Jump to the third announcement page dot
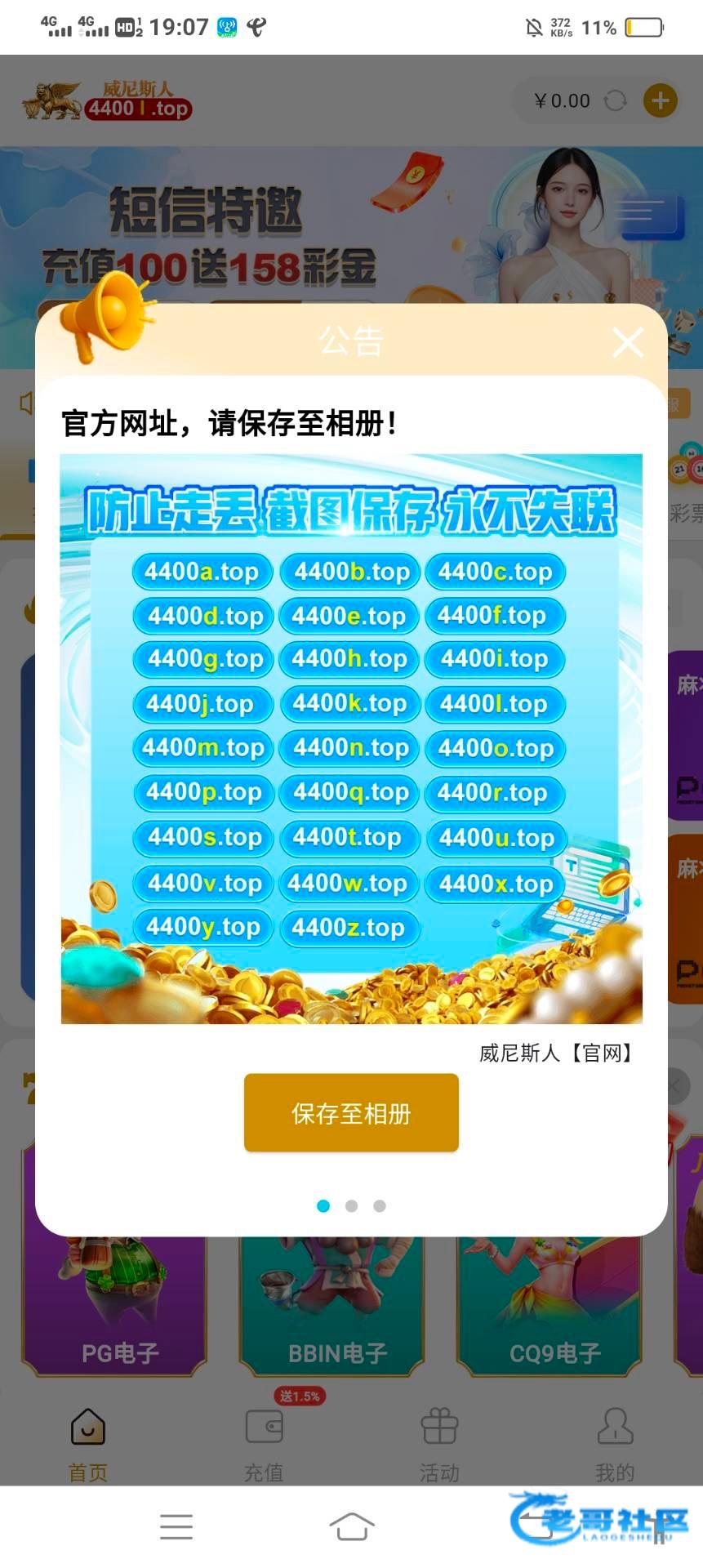Screen dimensions: 703x1568 pos(380,1206)
